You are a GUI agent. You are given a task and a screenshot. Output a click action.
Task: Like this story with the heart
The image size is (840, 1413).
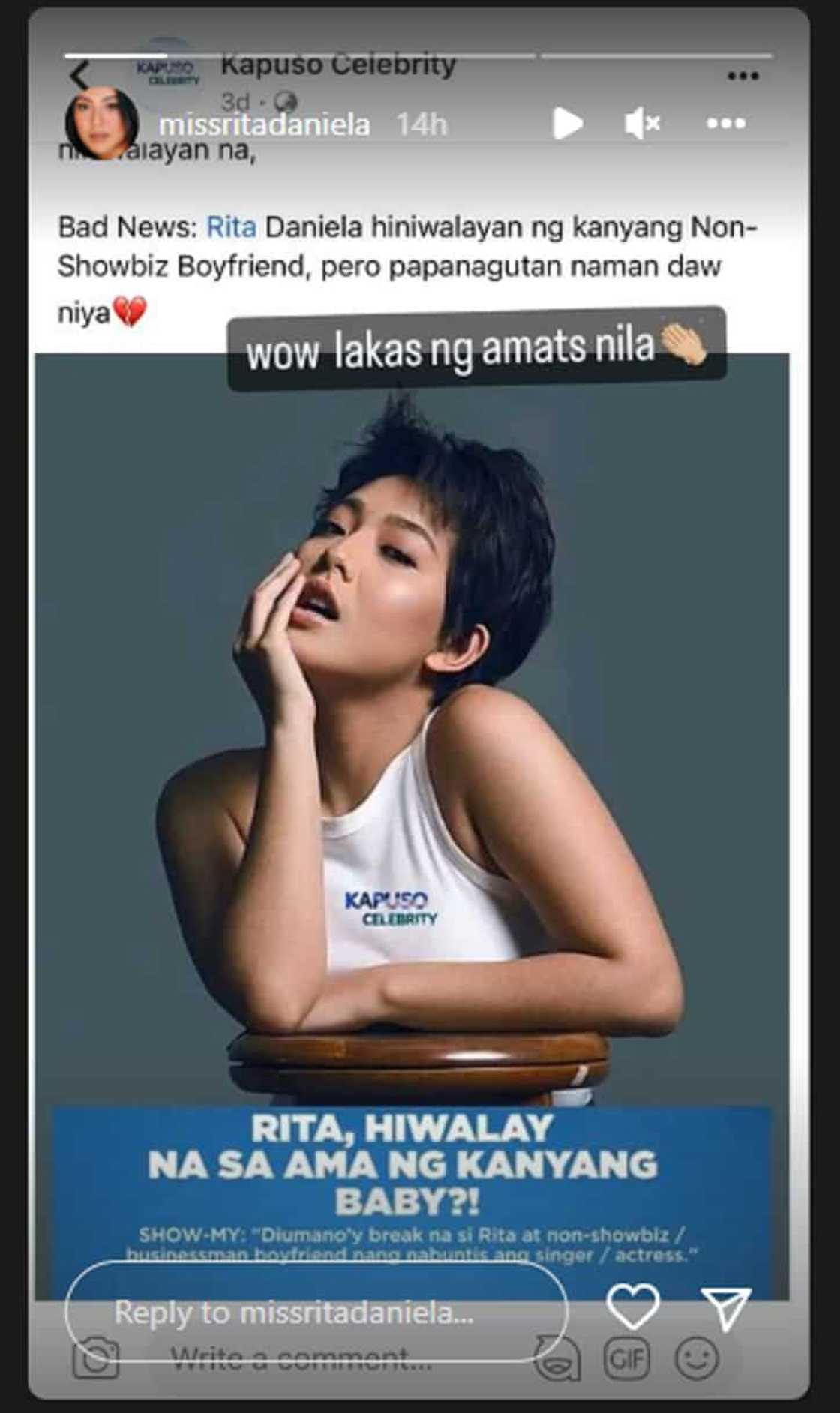[632, 1306]
